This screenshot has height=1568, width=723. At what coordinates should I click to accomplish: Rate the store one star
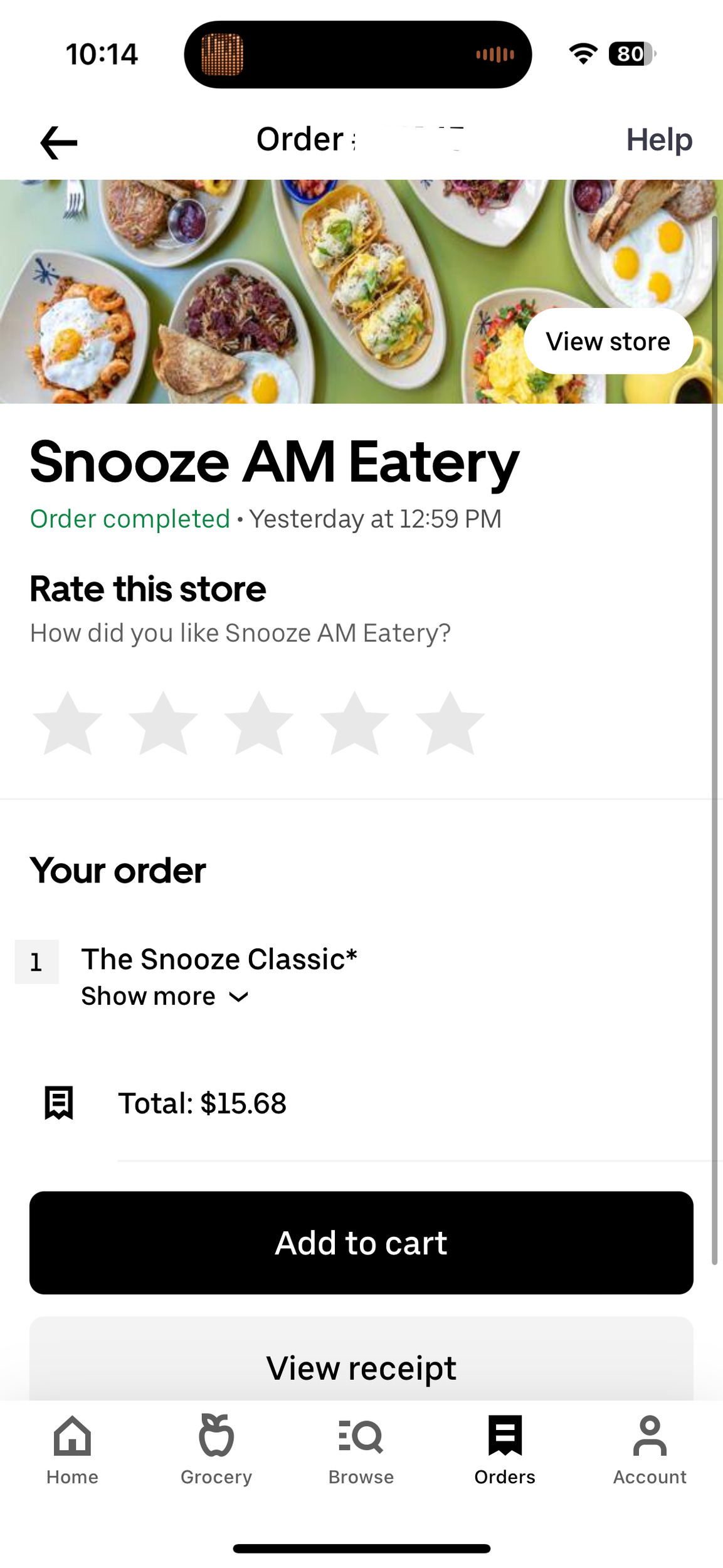click(68, 724)
